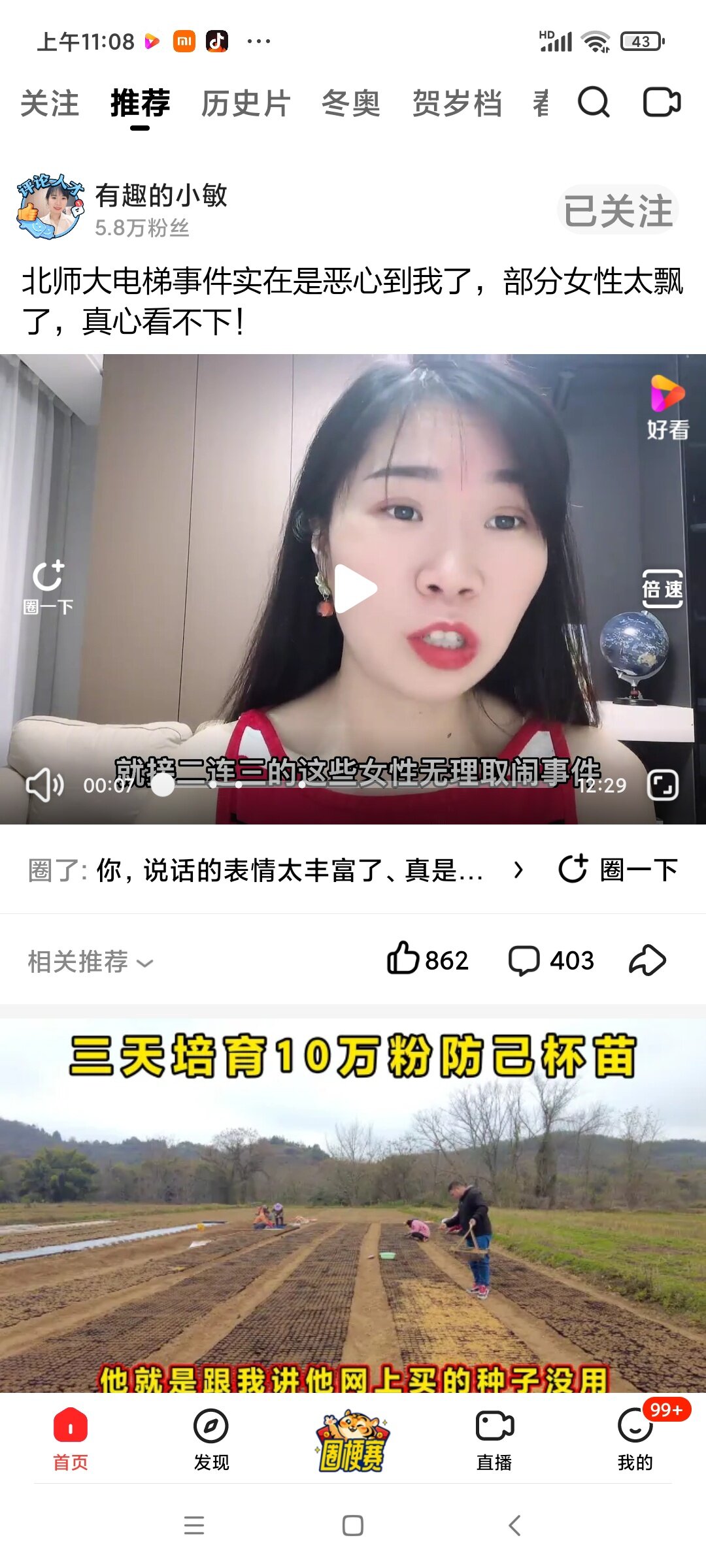Image resolution: width=706 pixels, height=1568 pixels.
Task: Like the video with 862 likes
Action: [x=427, y=960]
